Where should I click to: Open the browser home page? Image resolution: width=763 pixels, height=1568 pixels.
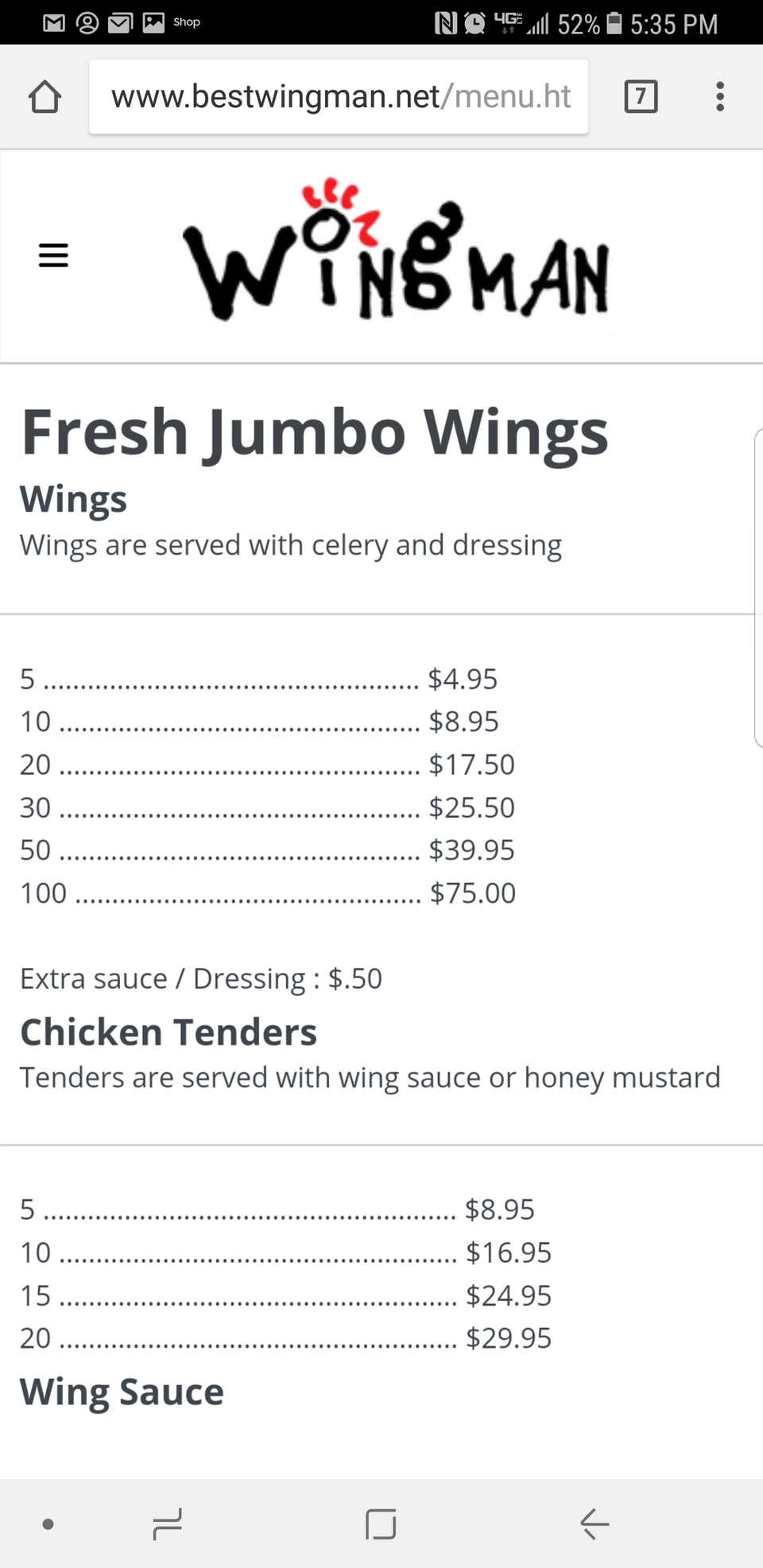click(x=45, y=97)
